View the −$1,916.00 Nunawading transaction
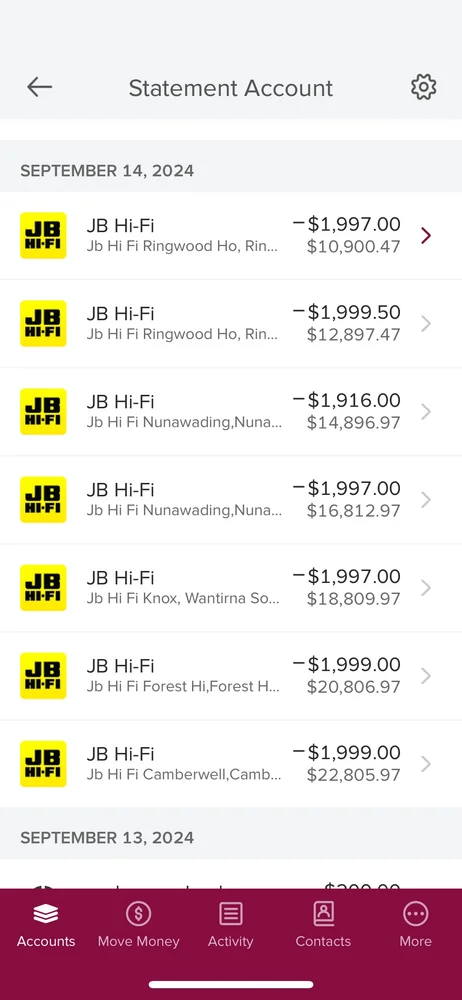The height and width of the screenshot is (1000, 462). point(231,411)
